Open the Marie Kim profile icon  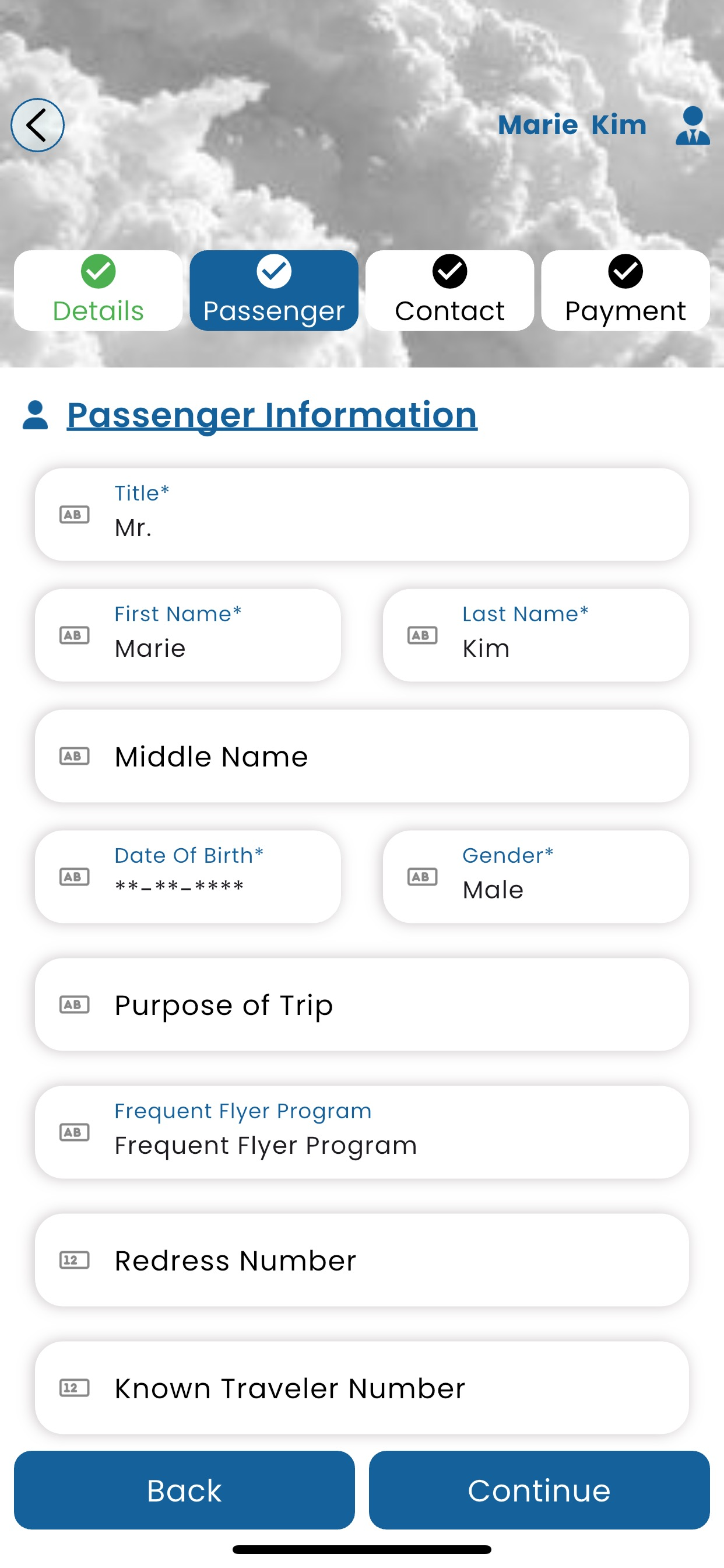tap(693, 125)
